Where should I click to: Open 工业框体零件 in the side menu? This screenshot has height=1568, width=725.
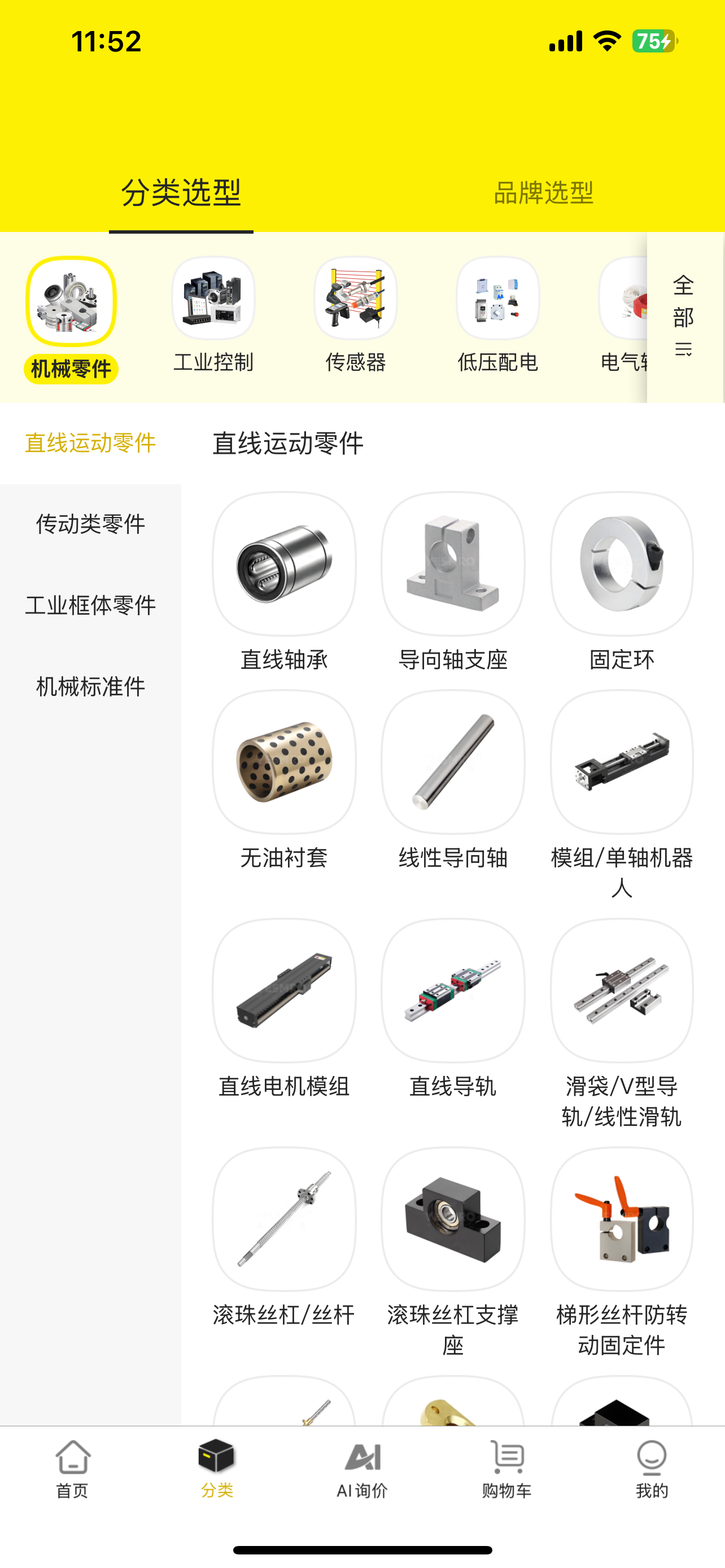(91, 606)
